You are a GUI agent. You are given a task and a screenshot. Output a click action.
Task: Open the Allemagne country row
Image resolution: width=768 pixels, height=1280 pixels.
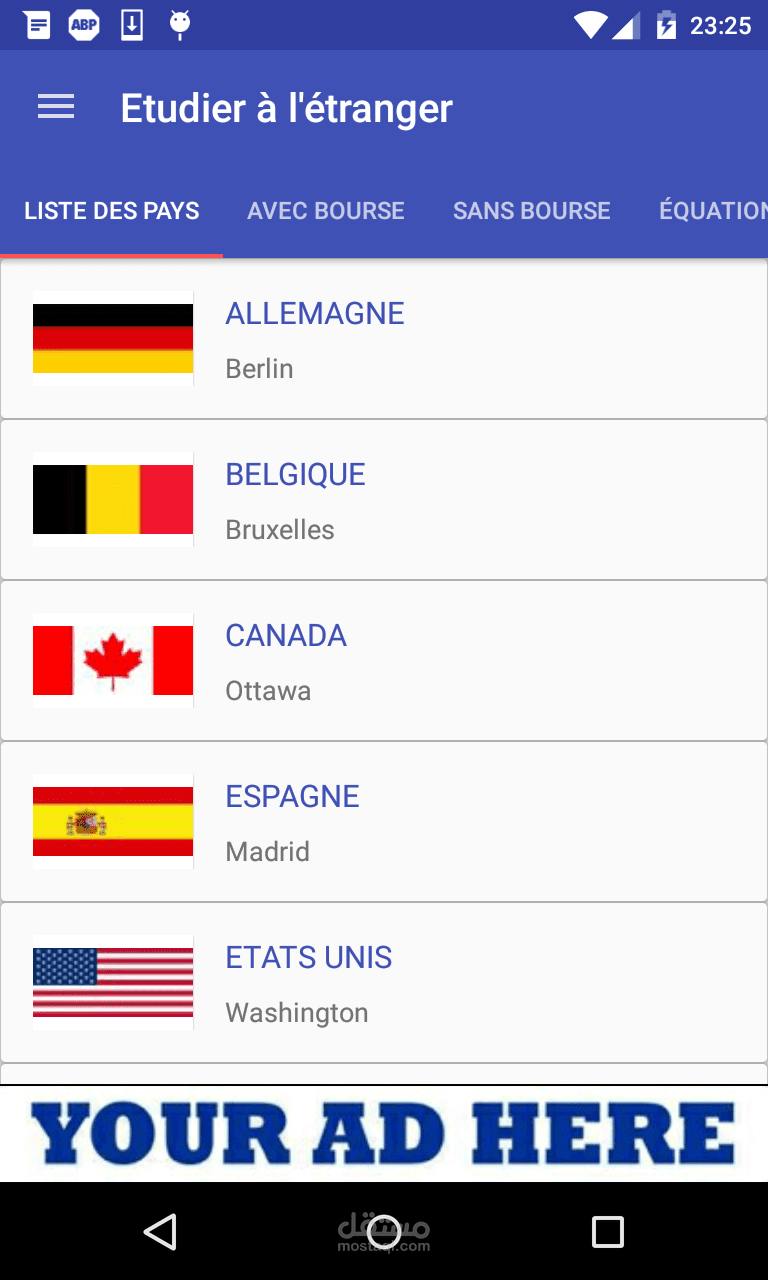[384, 339]
